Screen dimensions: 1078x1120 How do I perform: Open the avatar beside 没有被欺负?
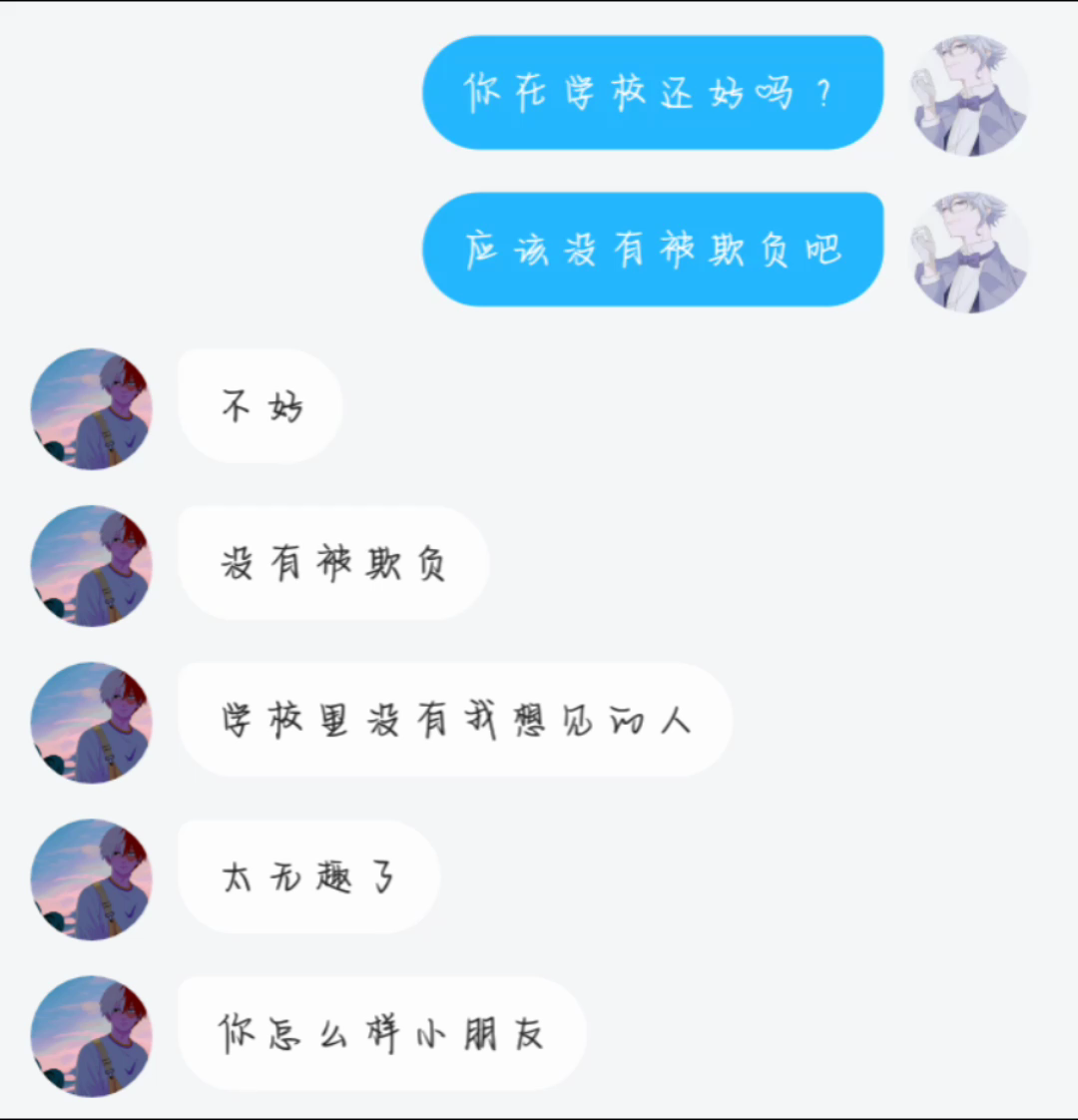92,566
